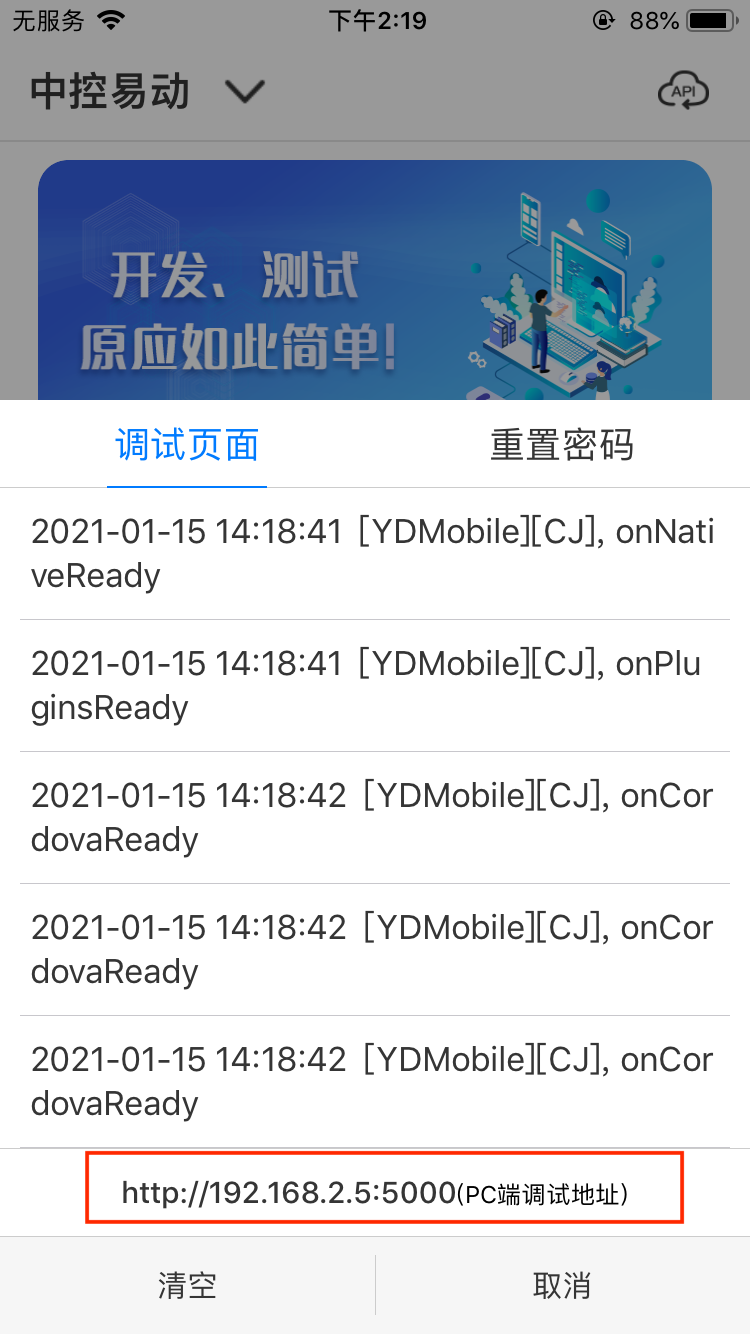Tap 清空 to clear the logs

[x=187, y=1285]
